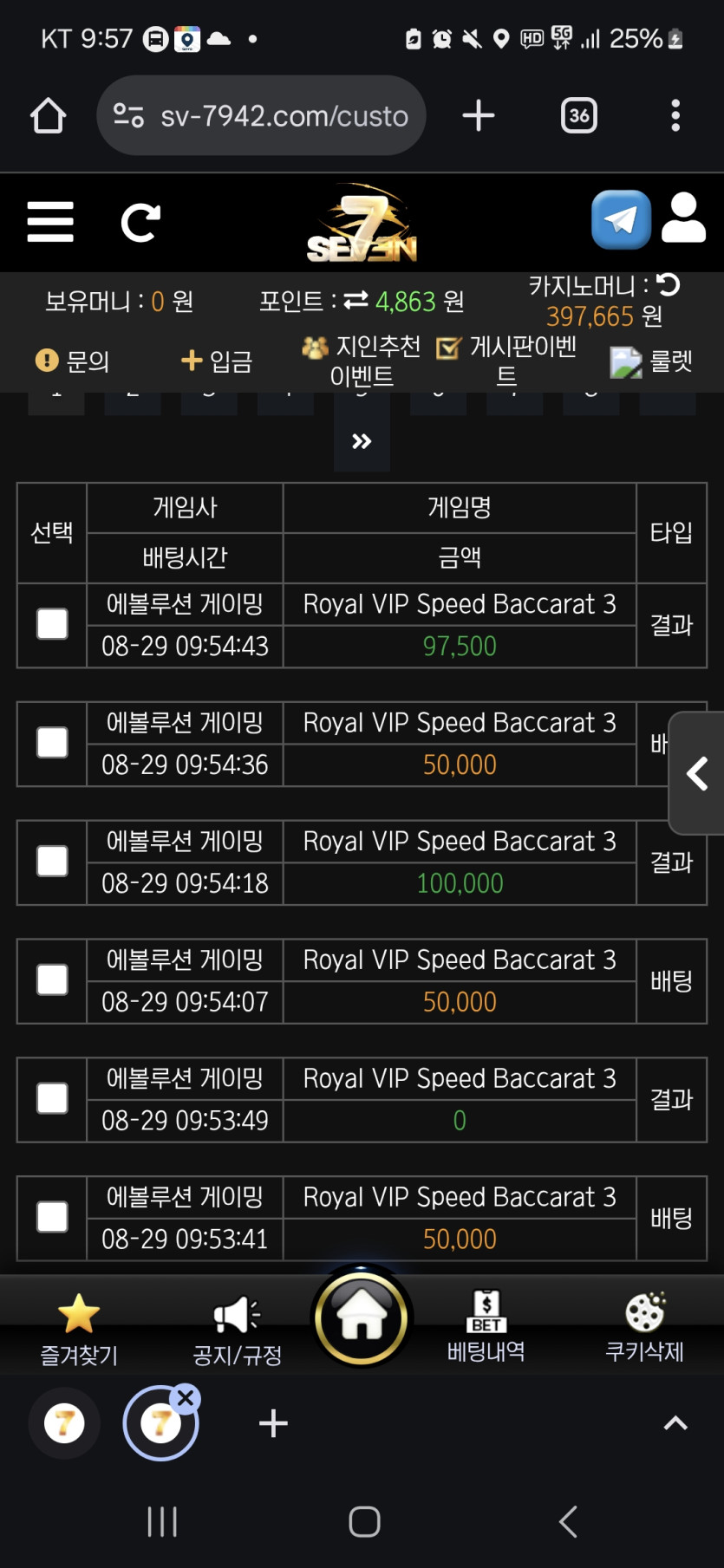Open the 입금 deposit link
Screen dimensions: 724x1568
click(217, 361)
